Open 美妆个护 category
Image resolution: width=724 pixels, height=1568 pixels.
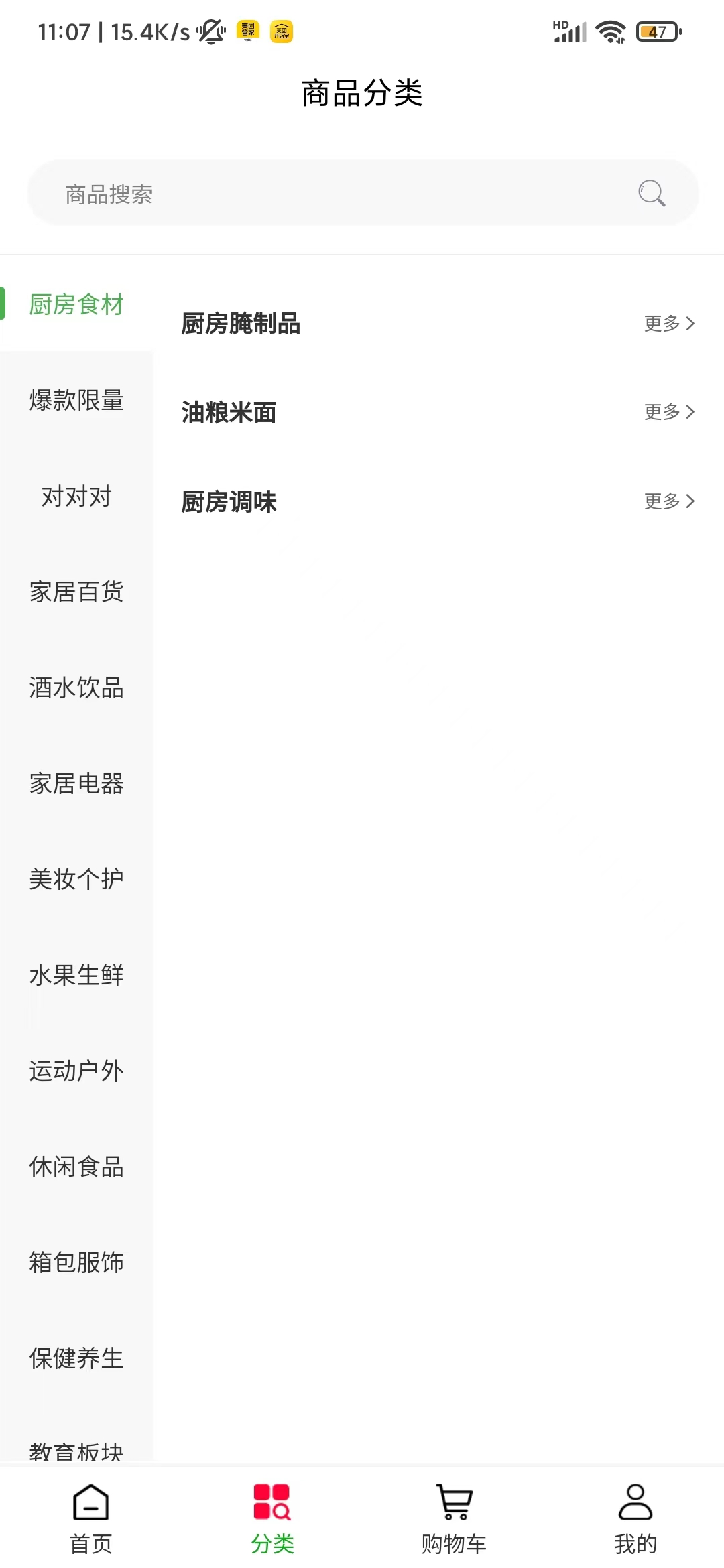click(x=76, y=879)
